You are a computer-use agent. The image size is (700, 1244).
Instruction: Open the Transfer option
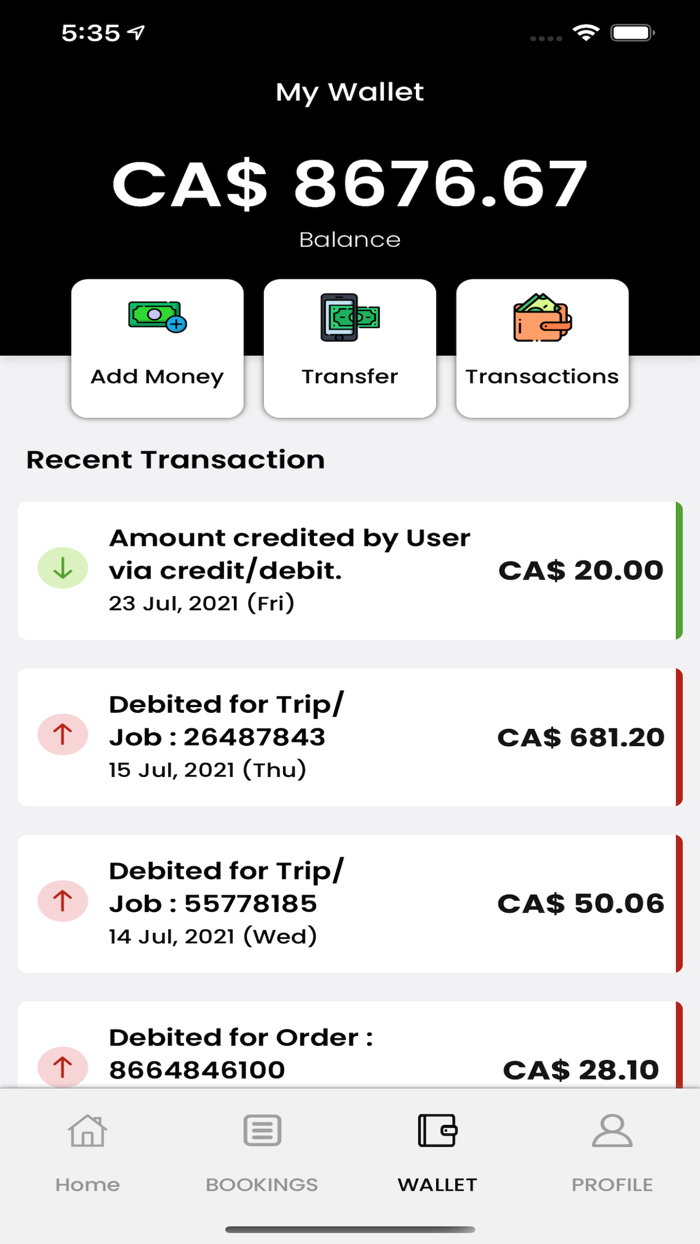click(350, 348)
